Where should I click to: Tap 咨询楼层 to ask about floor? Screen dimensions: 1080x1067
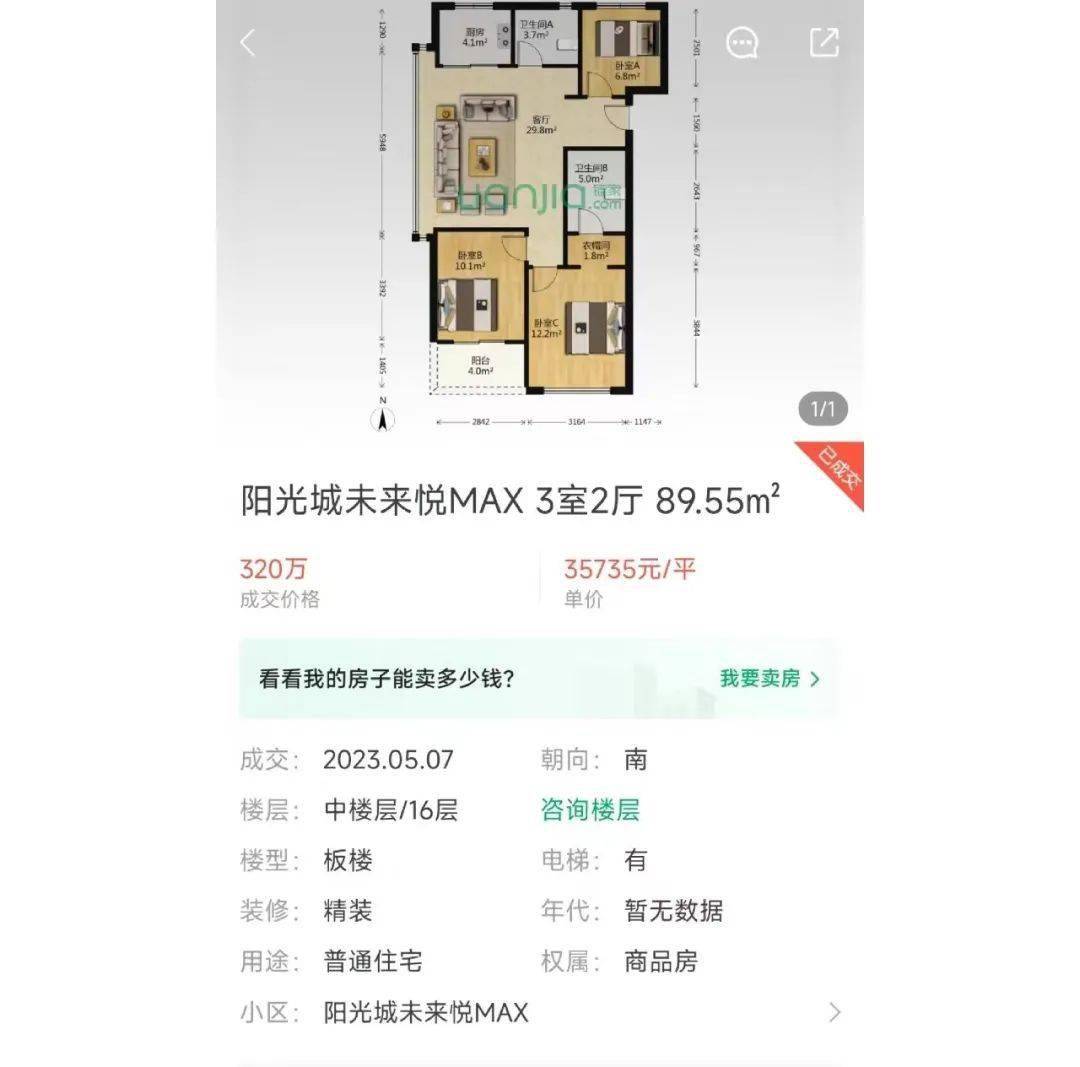pyautogui.click(x=590, y=810)
